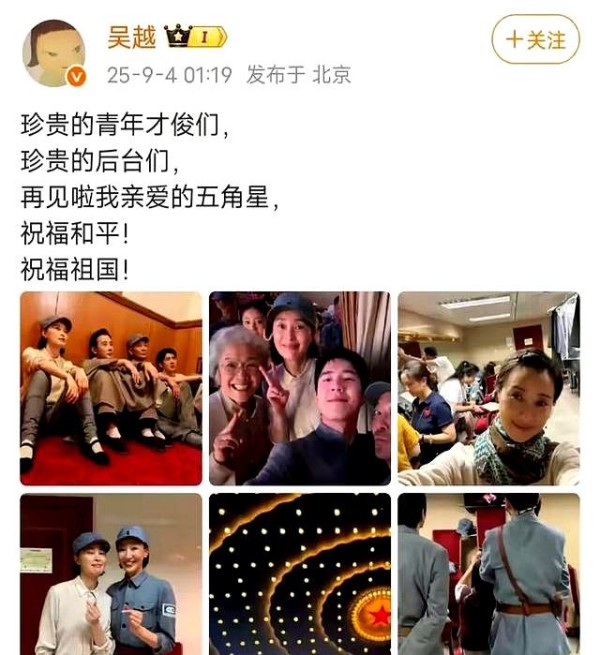600x655 pixels.
Task: Open 吴越's profile avatar
Action: pyautogui.click(x=53, y=50)
